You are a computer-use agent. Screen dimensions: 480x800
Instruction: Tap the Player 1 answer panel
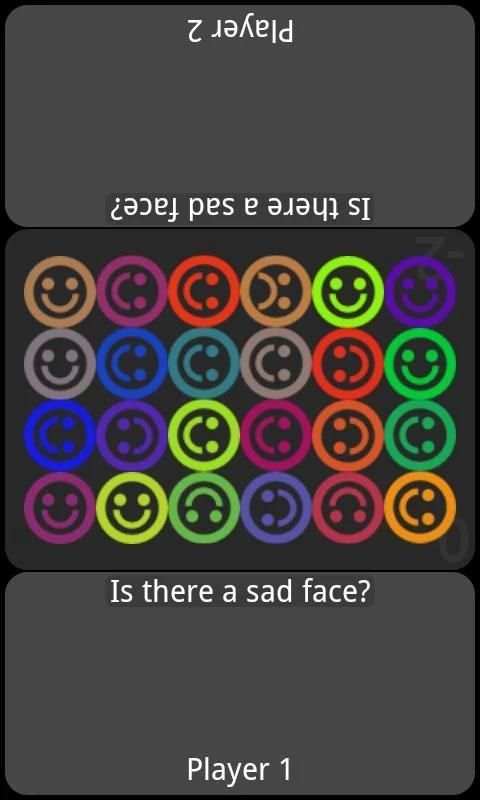(240, 683)
